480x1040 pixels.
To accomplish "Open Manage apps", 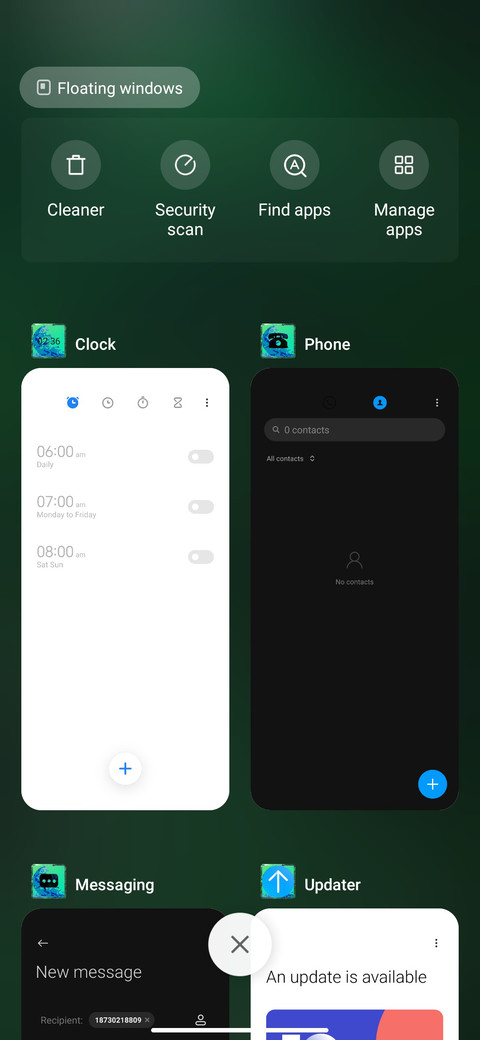I will tap(404, 190).
